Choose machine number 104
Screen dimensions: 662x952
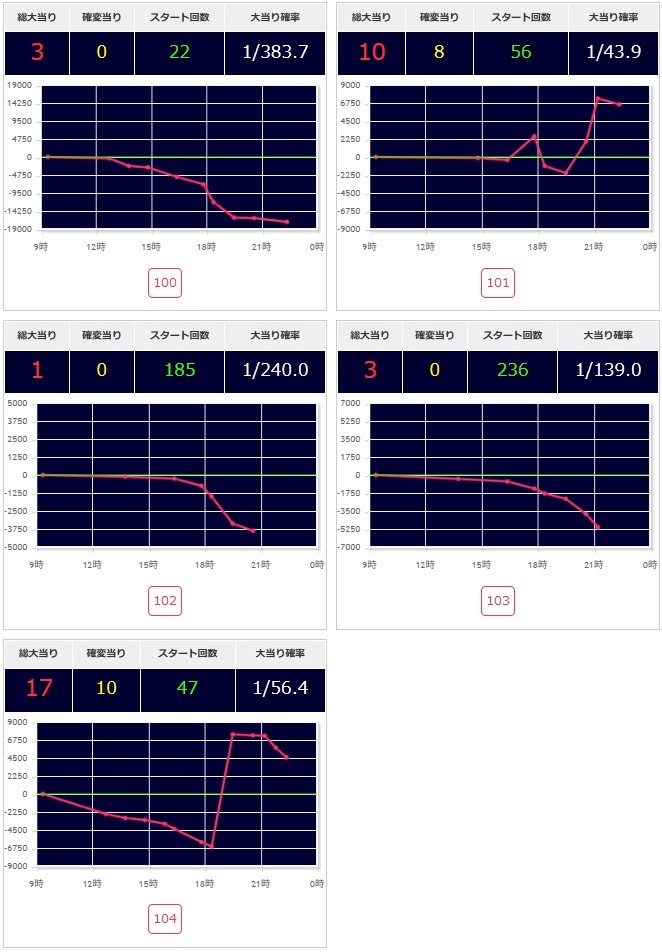pyautogui.click(x=165, y=919)
